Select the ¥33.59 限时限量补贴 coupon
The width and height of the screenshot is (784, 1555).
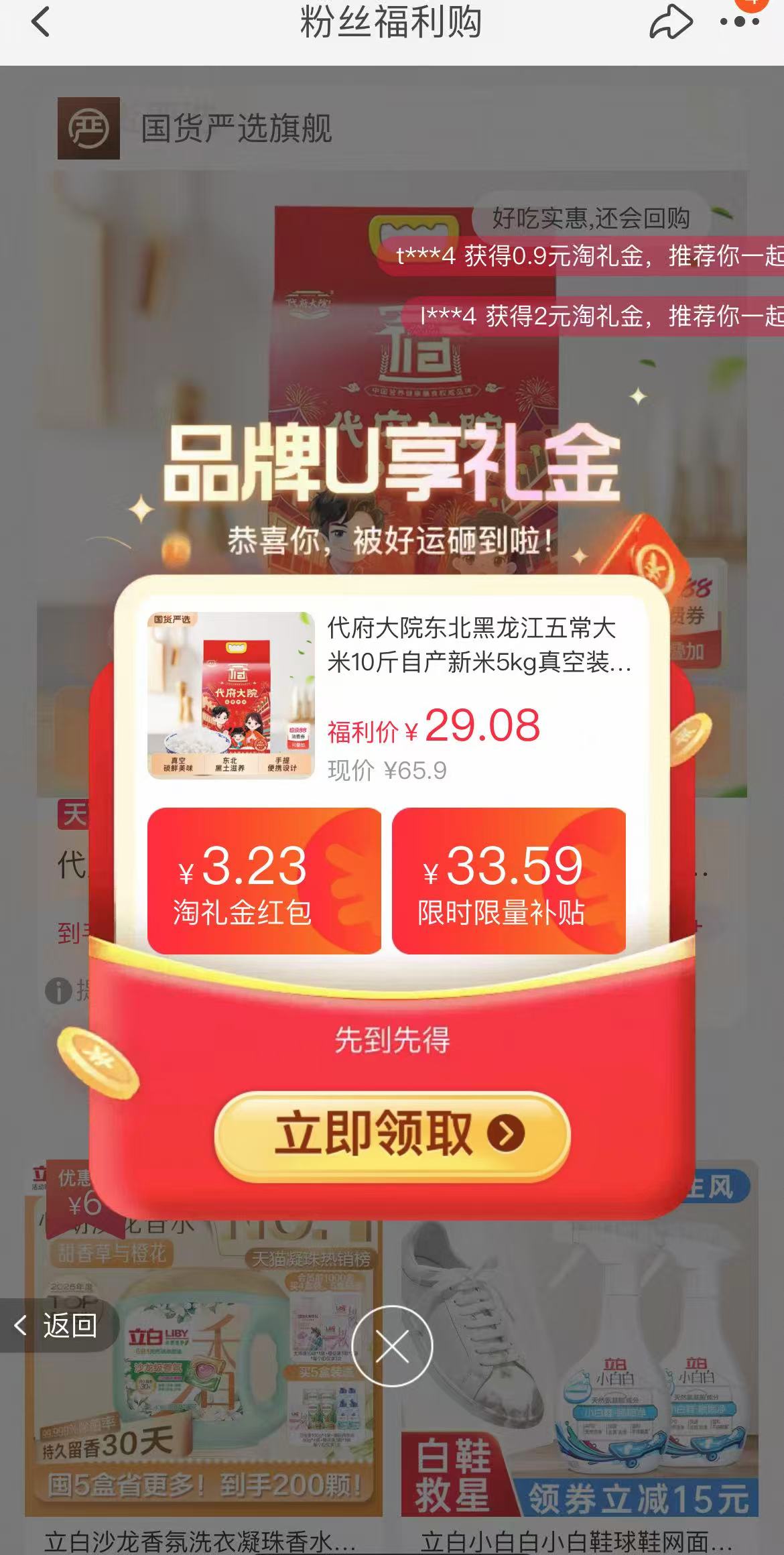tap(509, 881)
